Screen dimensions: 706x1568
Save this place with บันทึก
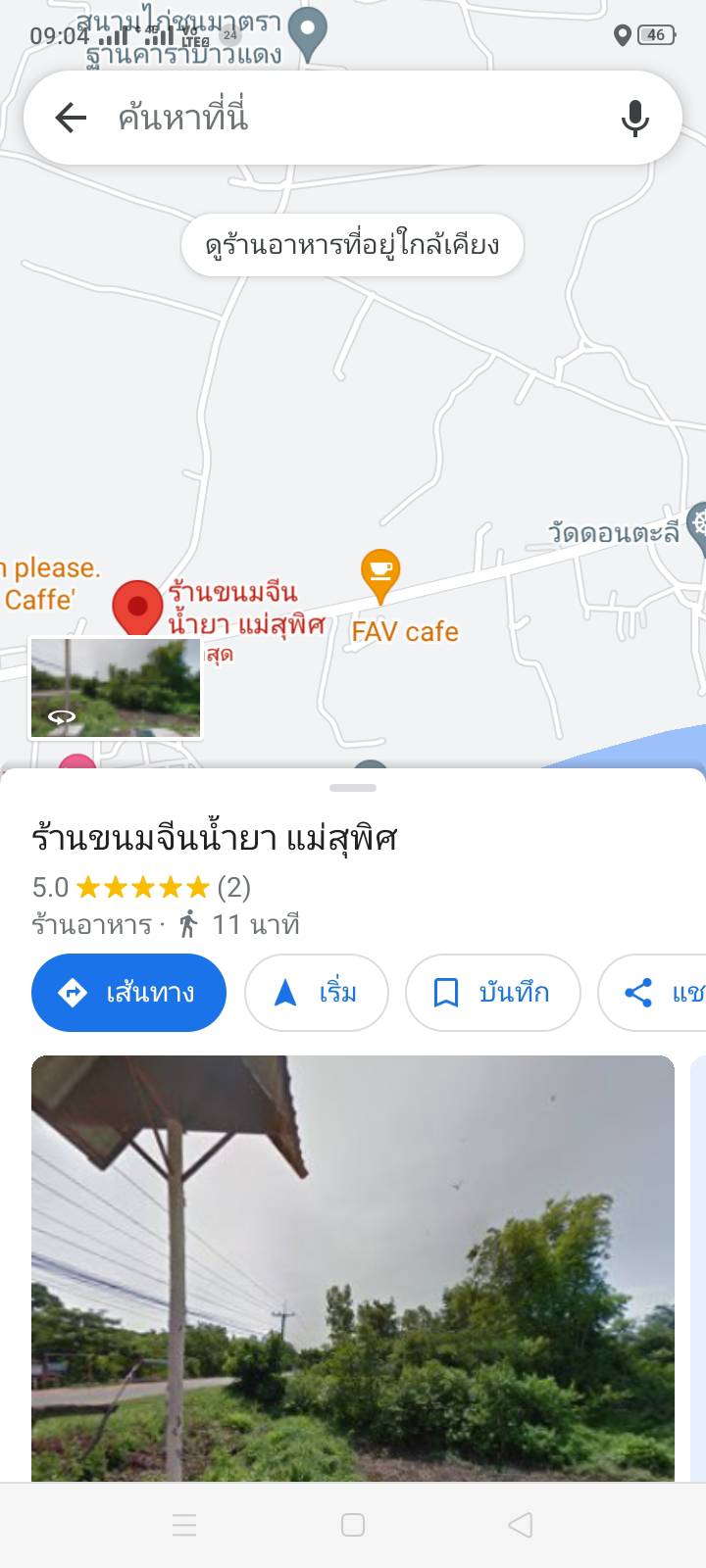(x=492, y=993)
